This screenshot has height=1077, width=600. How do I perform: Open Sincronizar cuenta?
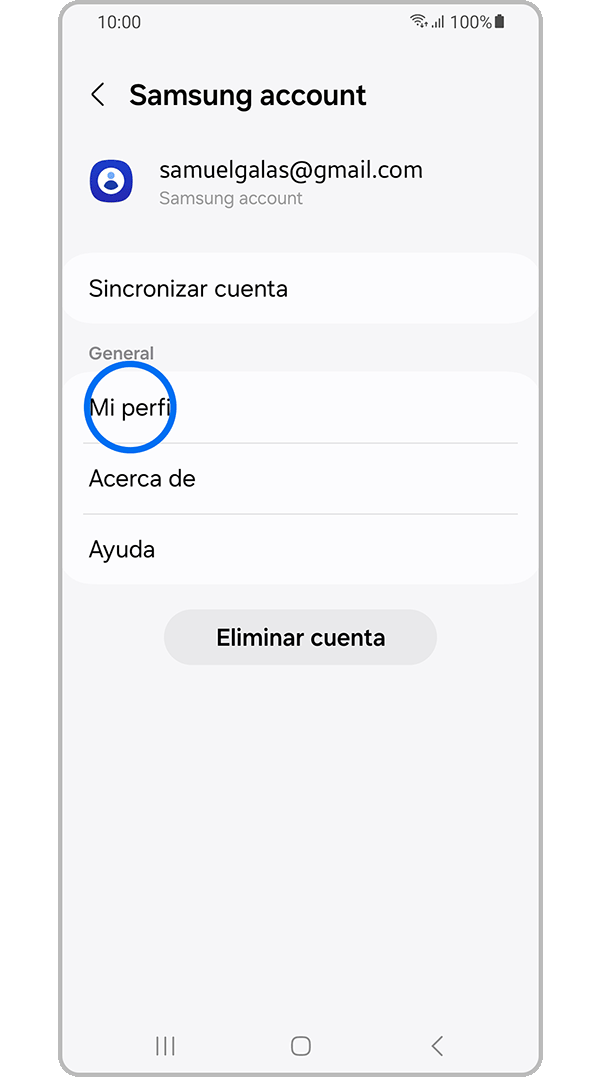click(301, 288)
